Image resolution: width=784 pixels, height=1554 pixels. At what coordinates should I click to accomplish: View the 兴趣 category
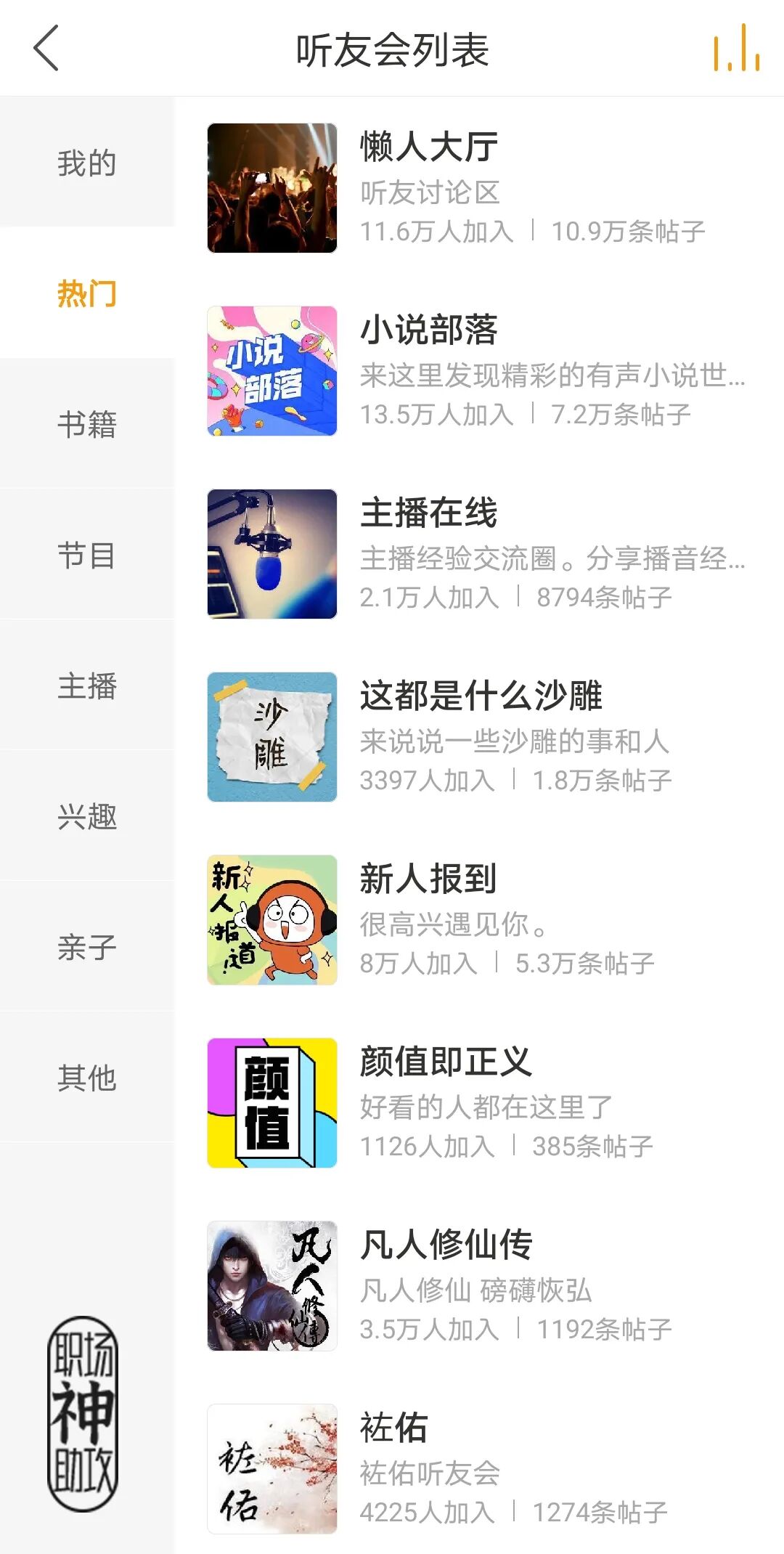[x=87, y=816]
